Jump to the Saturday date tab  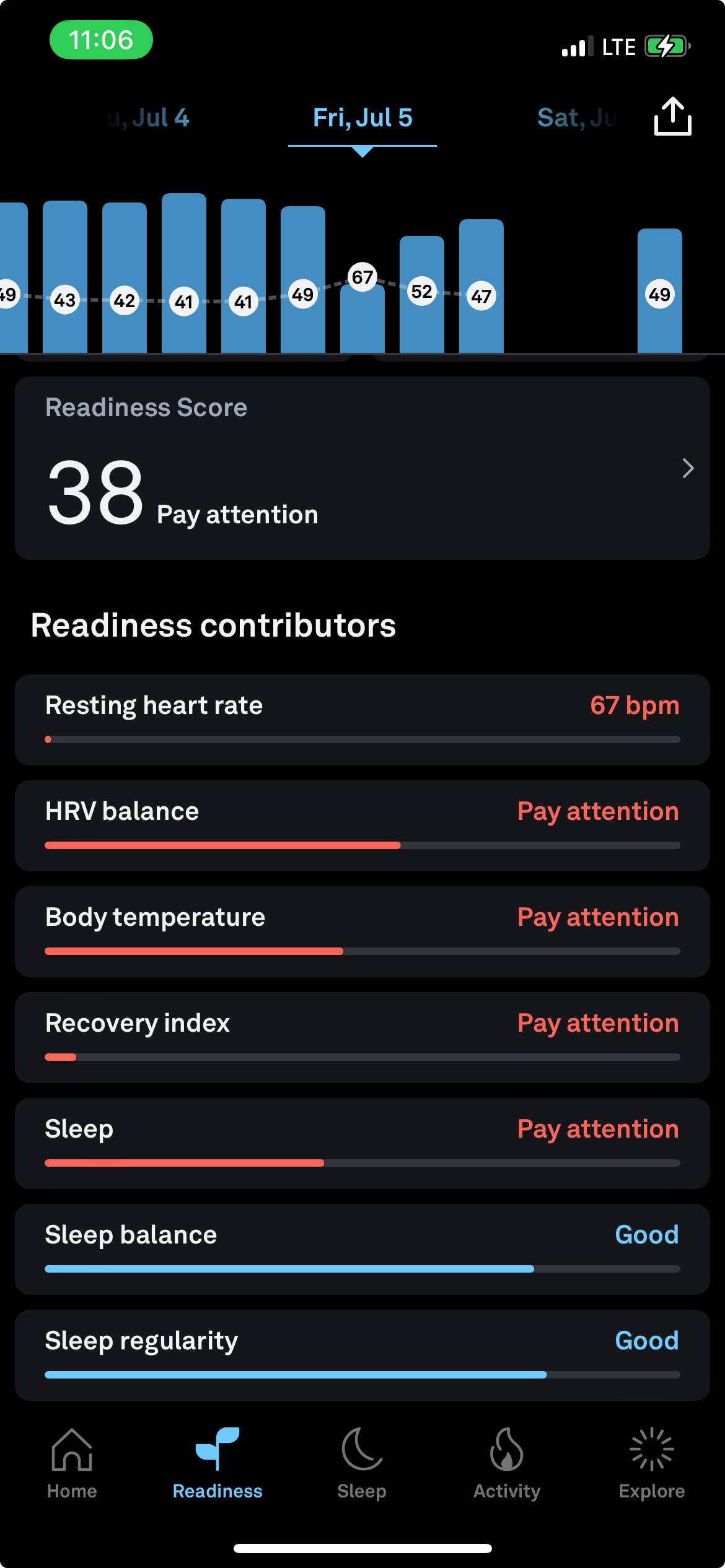click(x=578, y=118)
